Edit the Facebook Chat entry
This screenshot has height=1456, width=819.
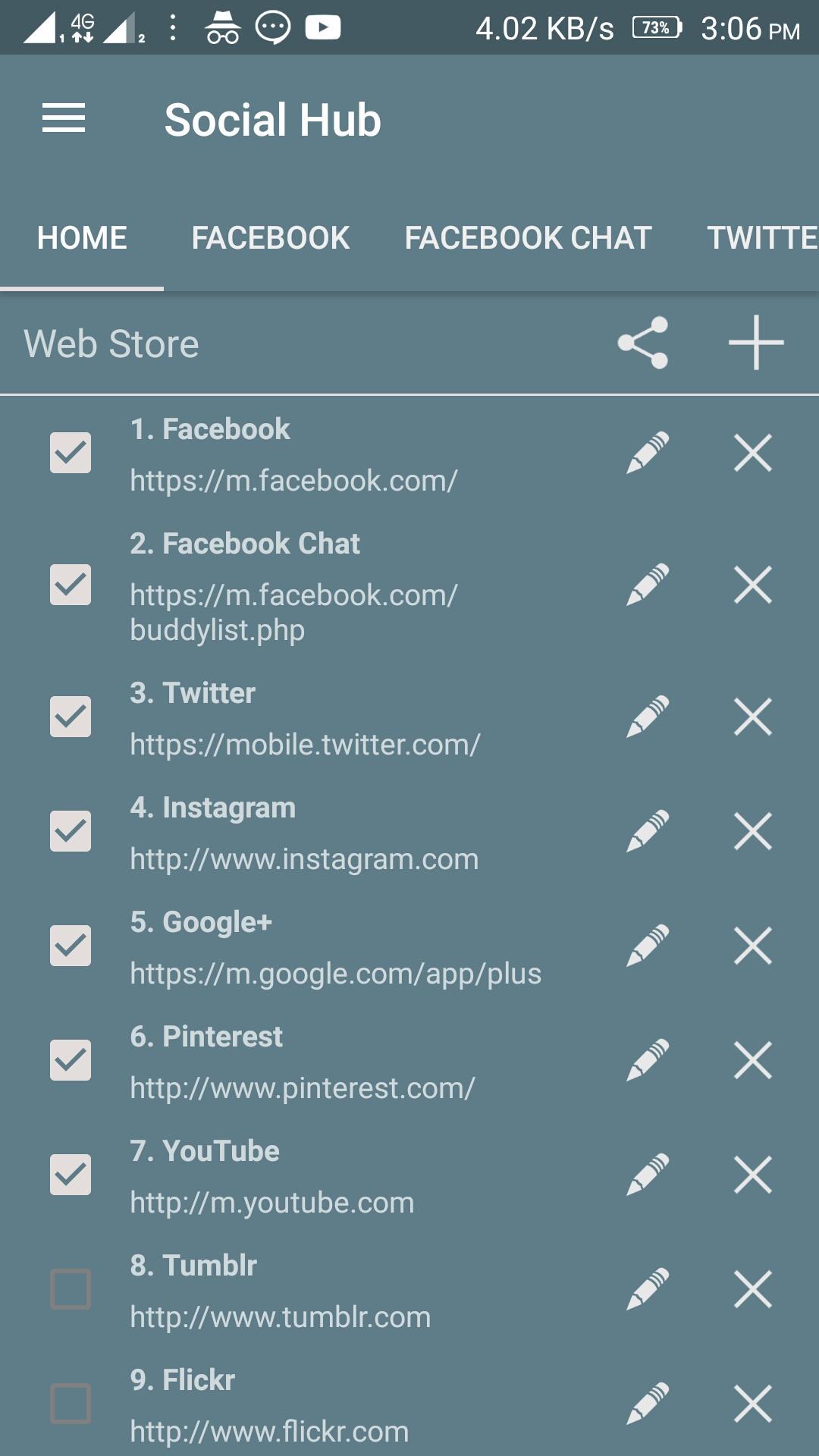[648, 585]
